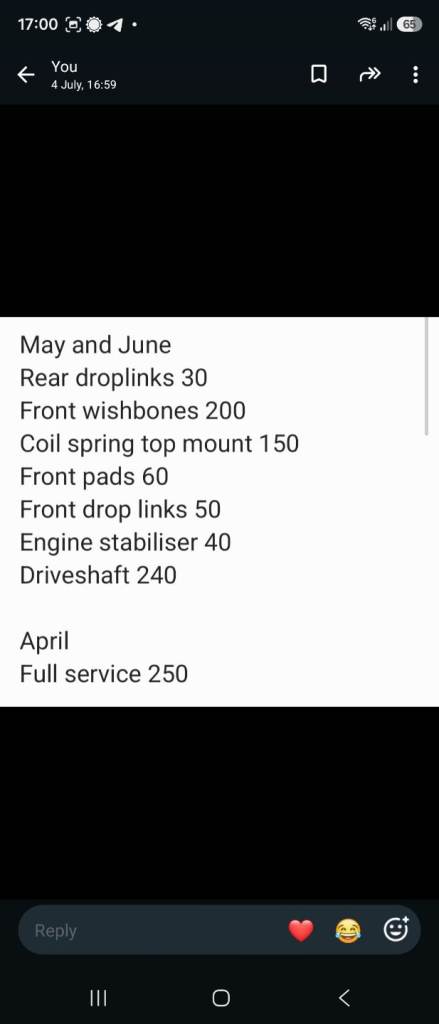Go to the system home screen

pyautogui.click(x=221, y=997)
